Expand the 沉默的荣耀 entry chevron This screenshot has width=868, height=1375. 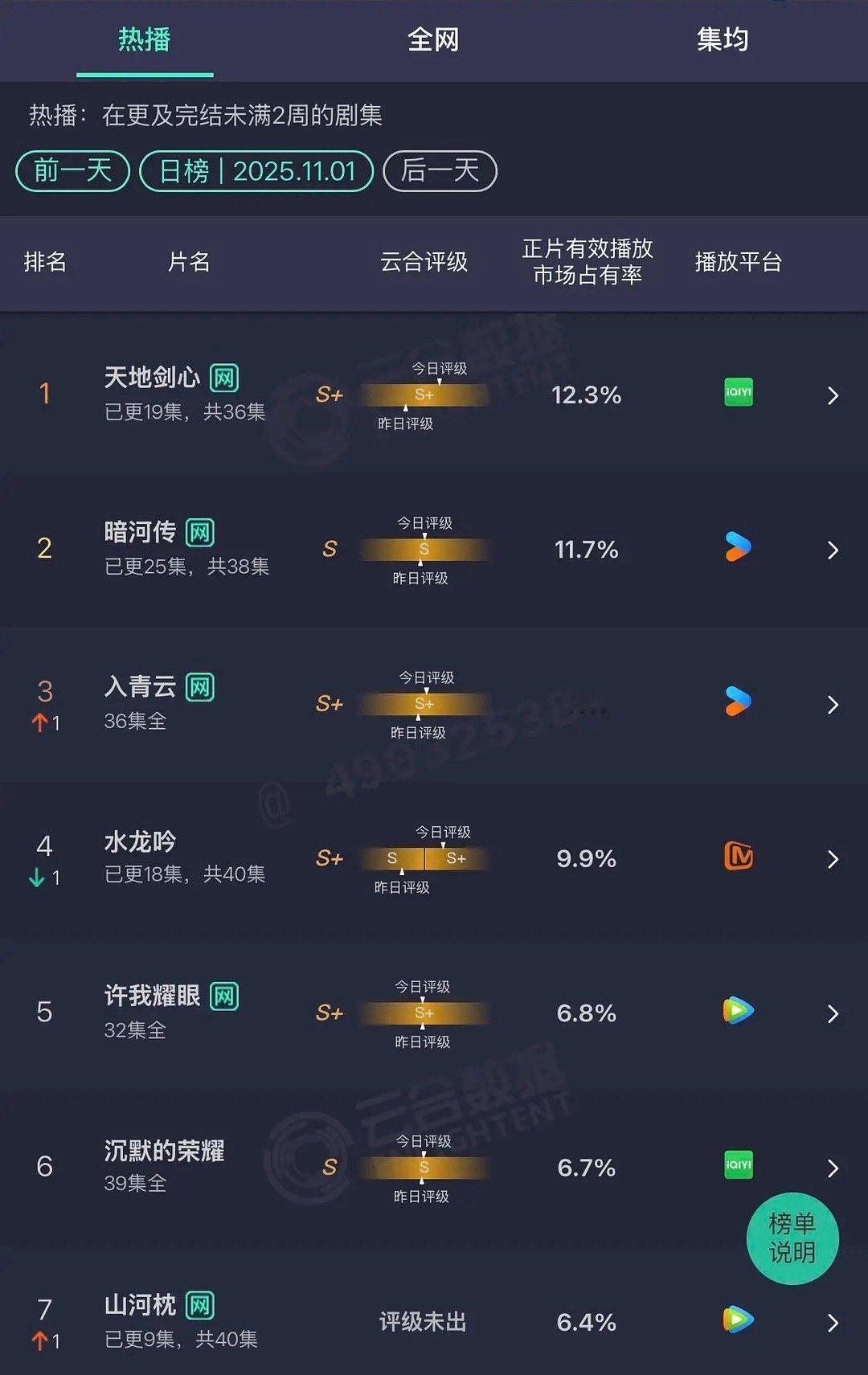[833, 1168]
